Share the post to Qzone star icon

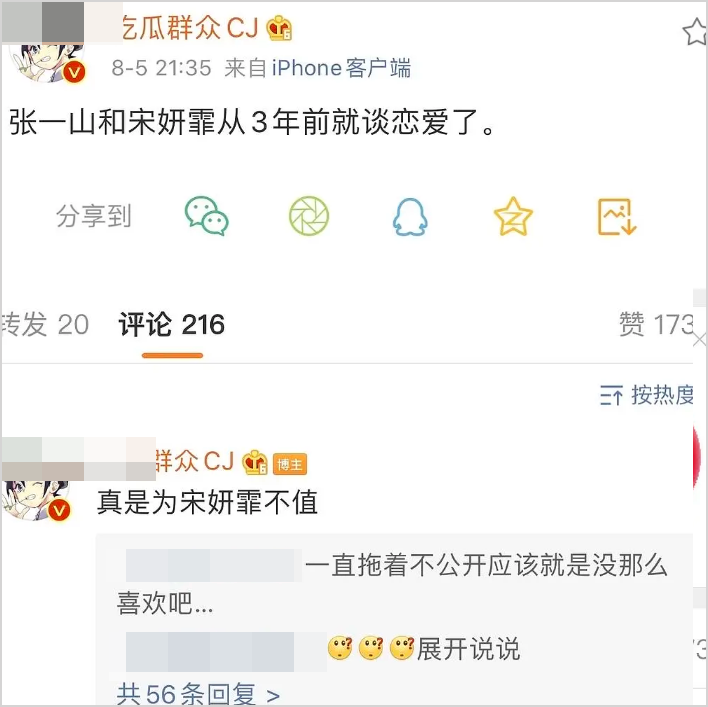pyautogui.click(x=513, y=216)
